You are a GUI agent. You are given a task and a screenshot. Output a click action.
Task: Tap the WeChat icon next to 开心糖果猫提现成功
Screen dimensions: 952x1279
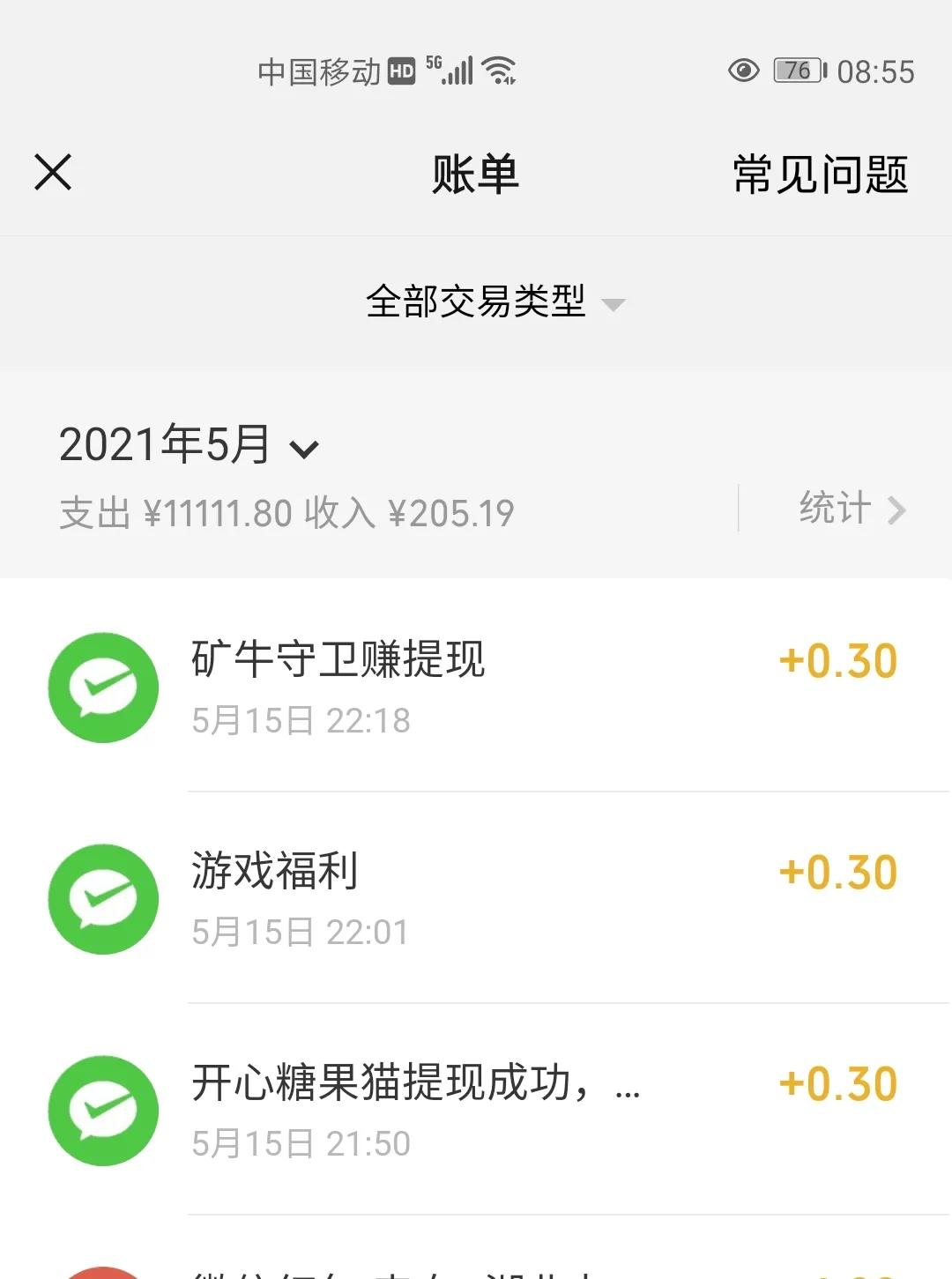103,1111
